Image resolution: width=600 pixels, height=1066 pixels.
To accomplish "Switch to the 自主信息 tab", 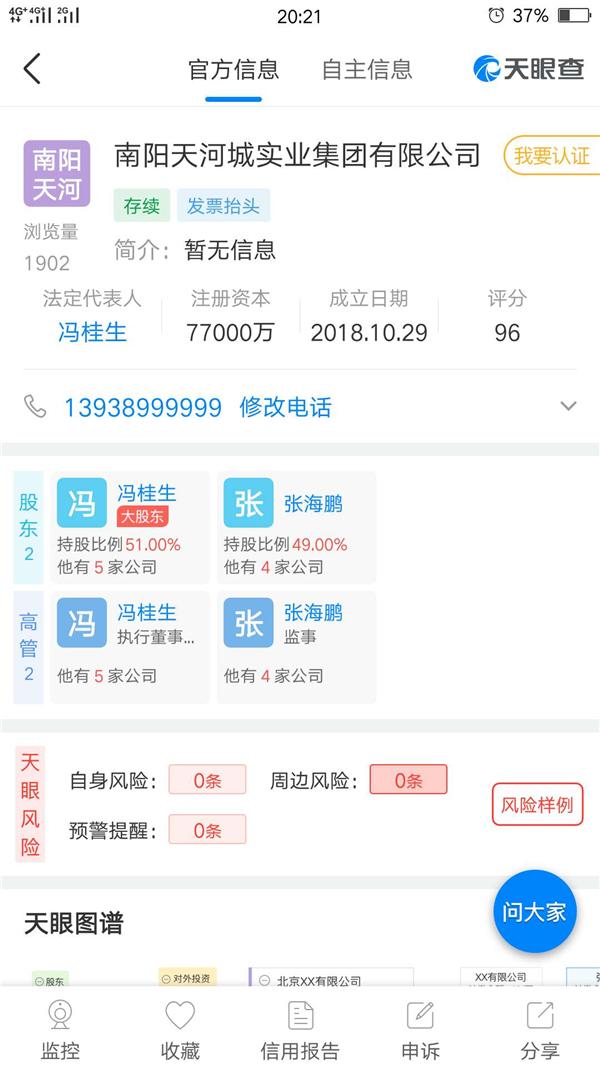I will click(x=366, y=69).
